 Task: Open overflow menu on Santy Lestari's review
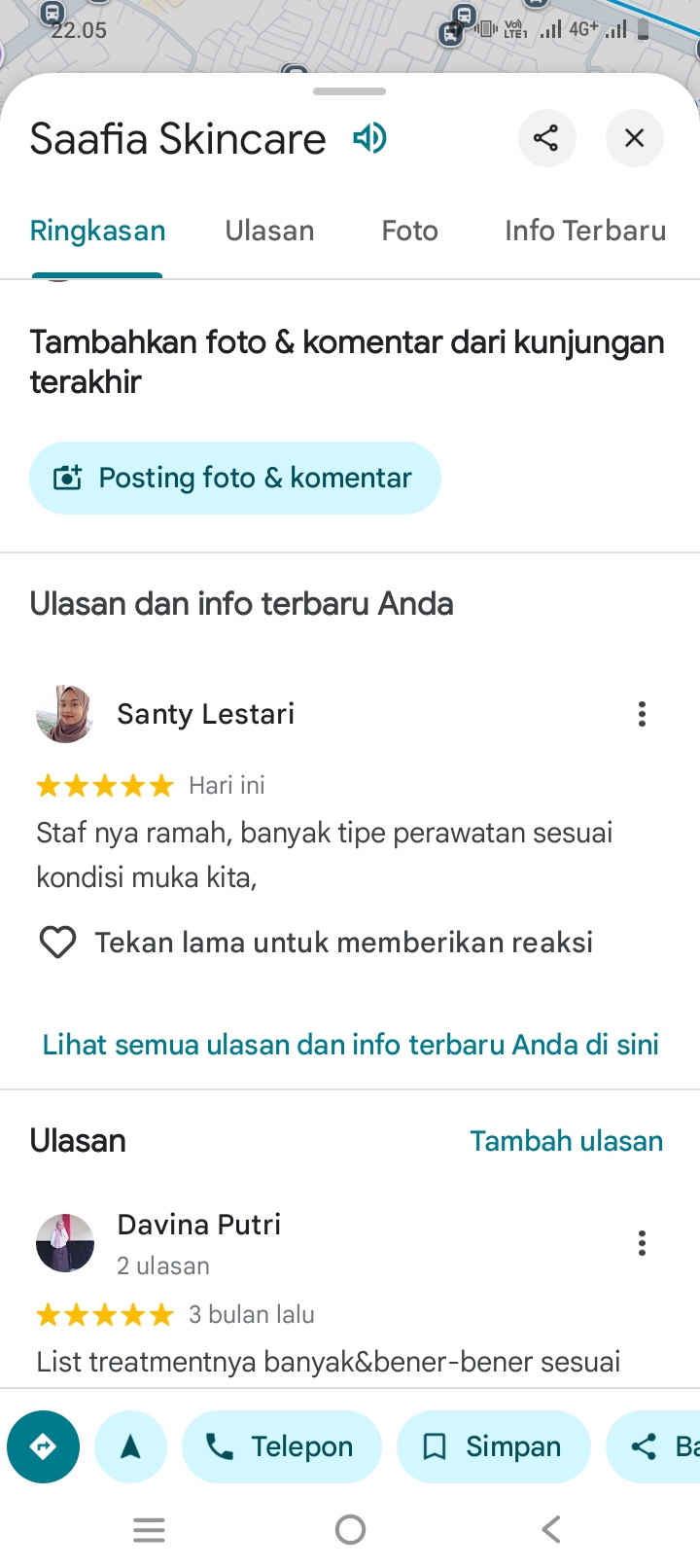(642, 714)
